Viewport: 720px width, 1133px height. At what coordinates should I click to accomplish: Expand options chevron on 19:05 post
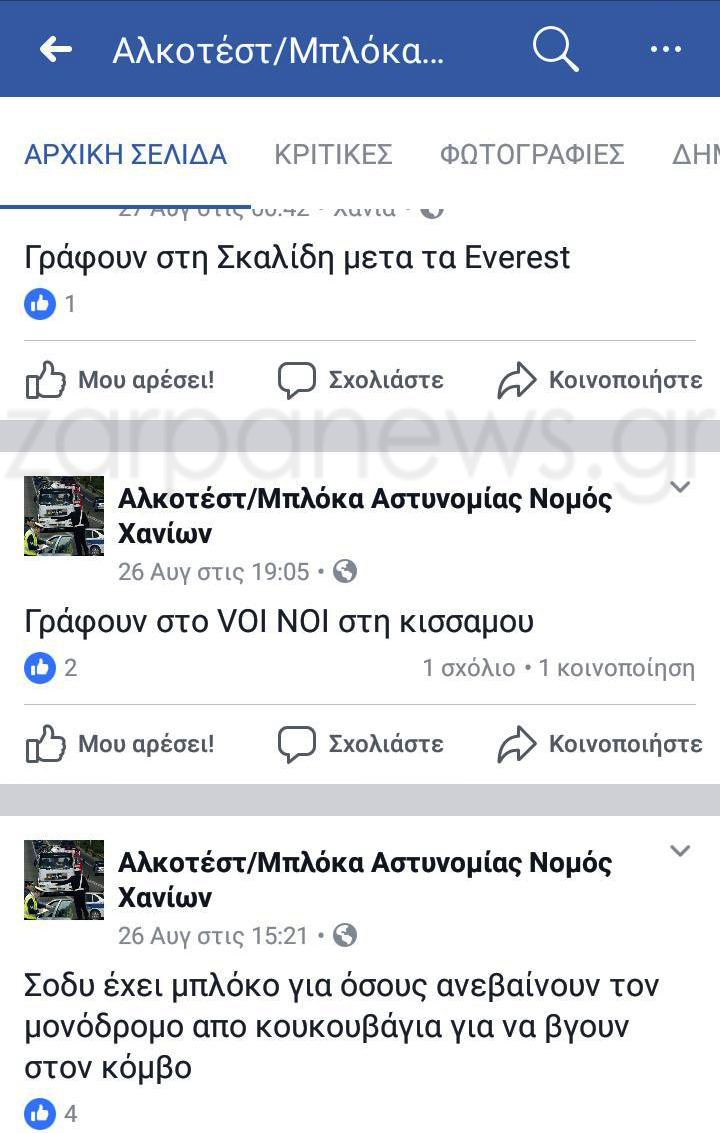(680, 488)
